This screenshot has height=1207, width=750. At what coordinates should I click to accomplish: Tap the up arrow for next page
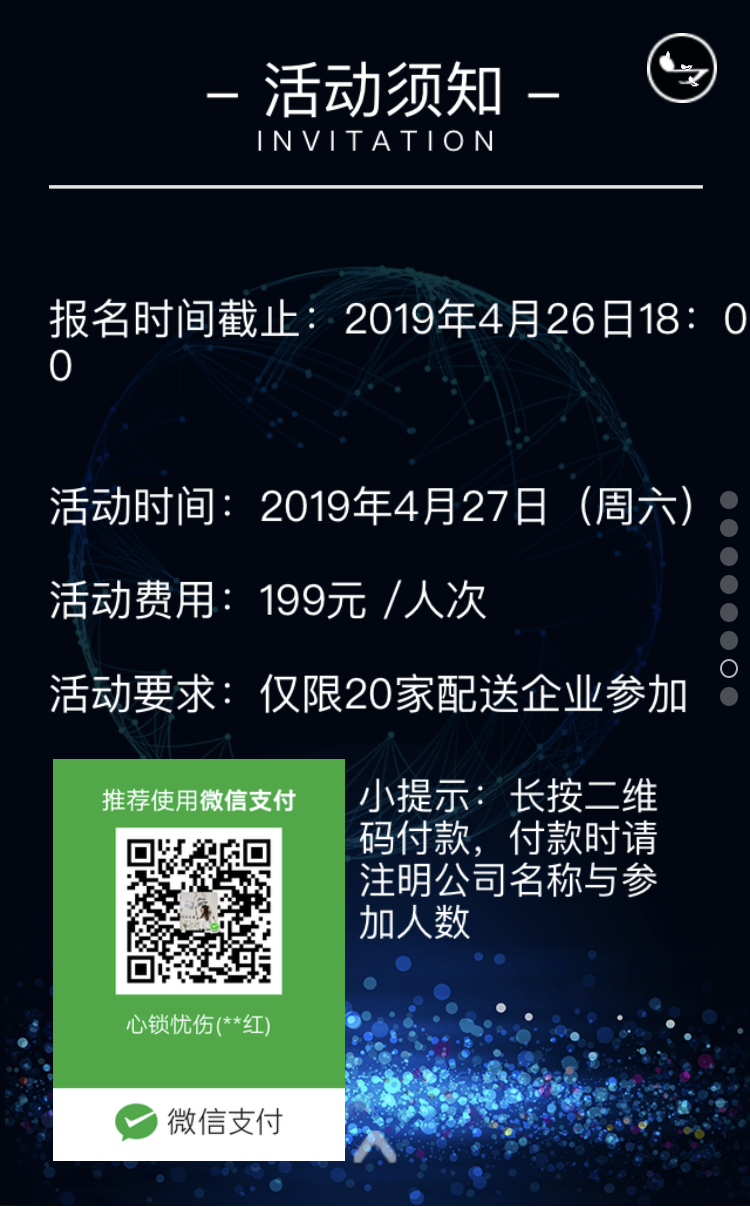click(x=375, y=1148)
